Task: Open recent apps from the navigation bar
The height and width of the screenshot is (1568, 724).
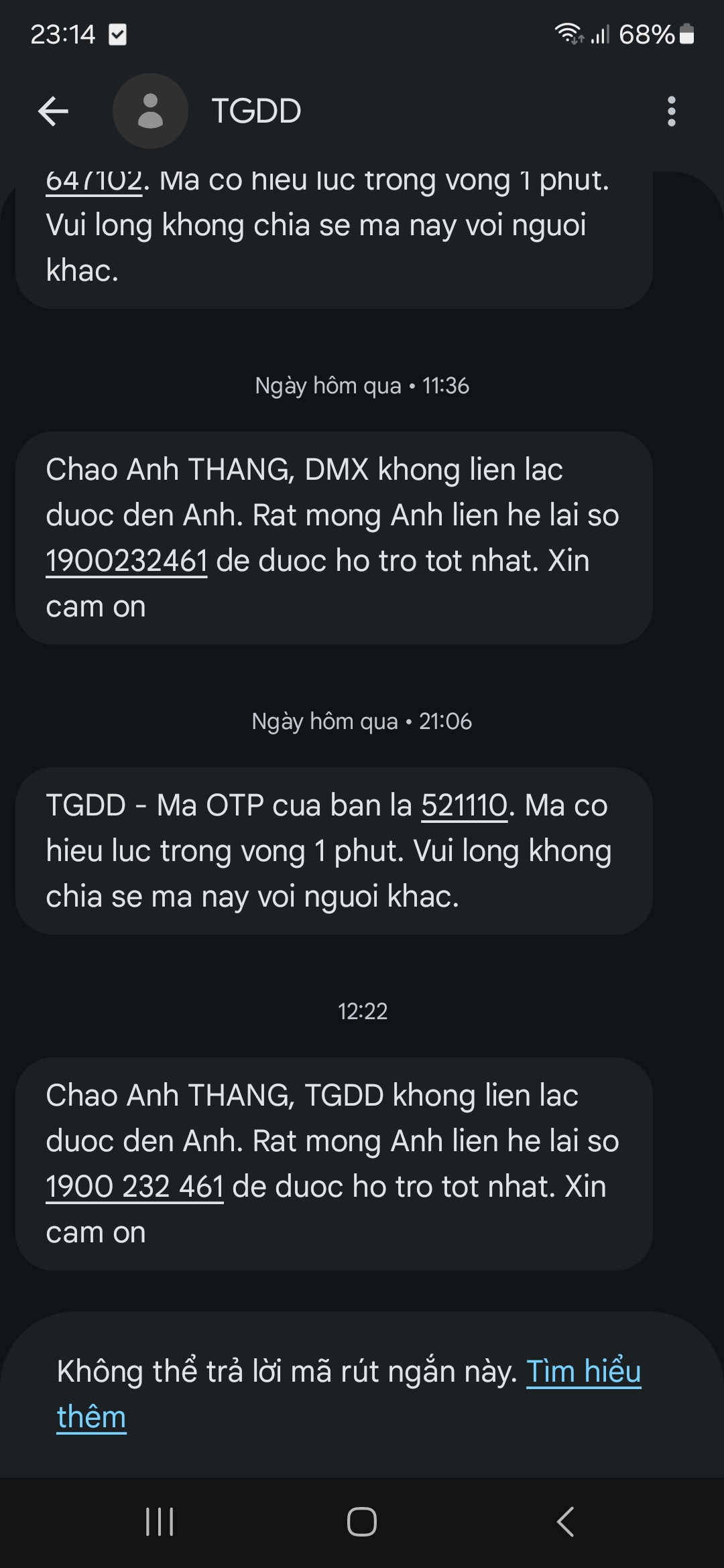Action: tap(160, 1522)
